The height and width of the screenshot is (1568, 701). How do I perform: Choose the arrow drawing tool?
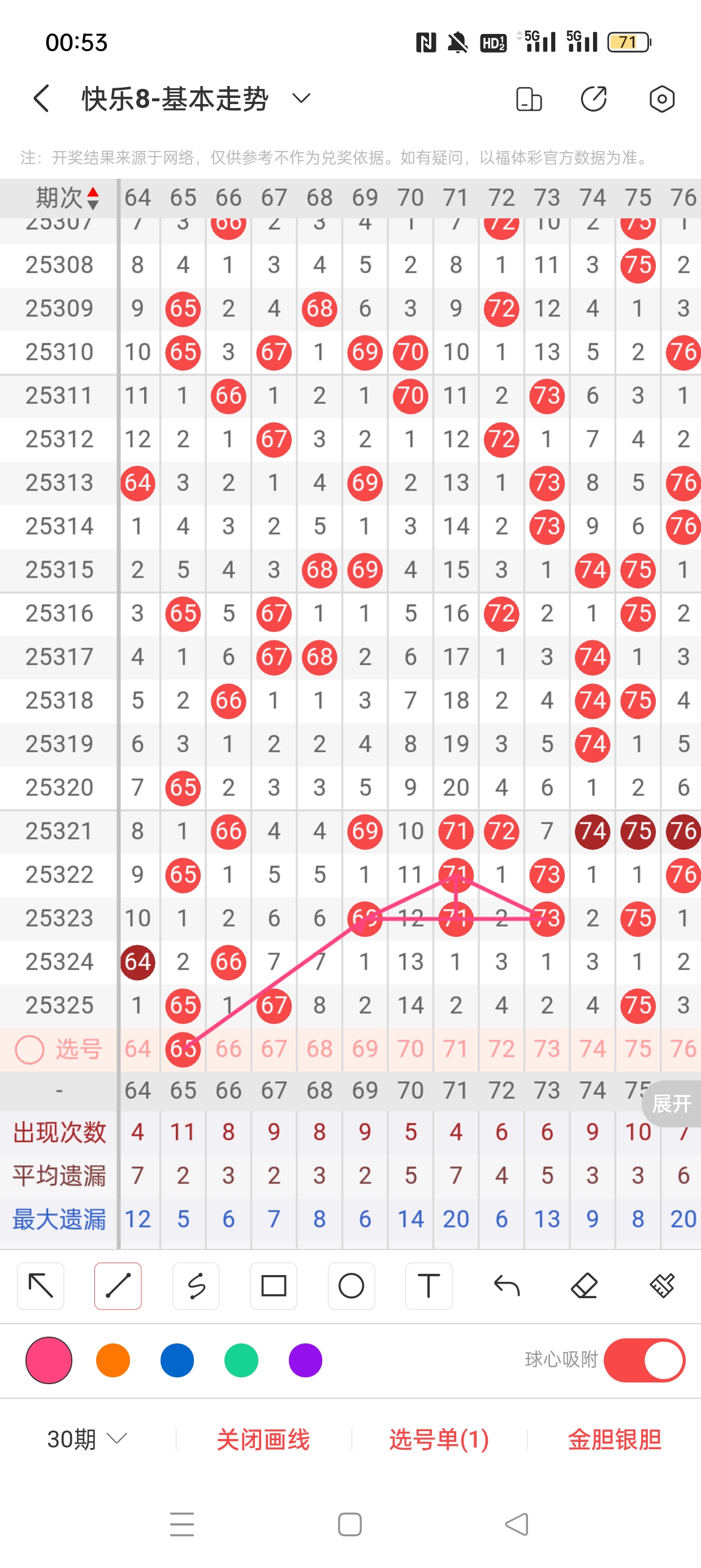click(41, 1286)
